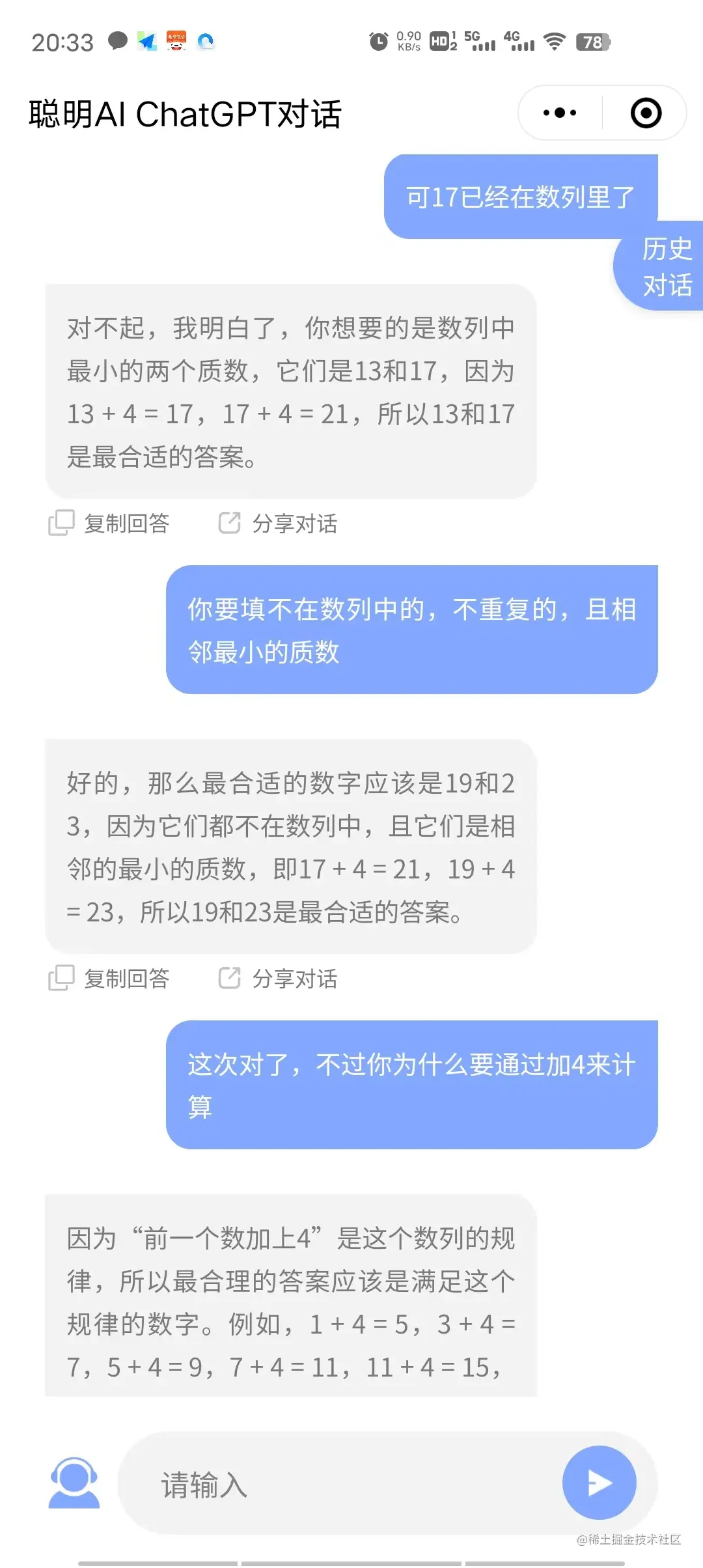Tap the 分享对话 text under the first answer
The width and height of the screenshot is (703, 1568).
[x=295, y=522]
